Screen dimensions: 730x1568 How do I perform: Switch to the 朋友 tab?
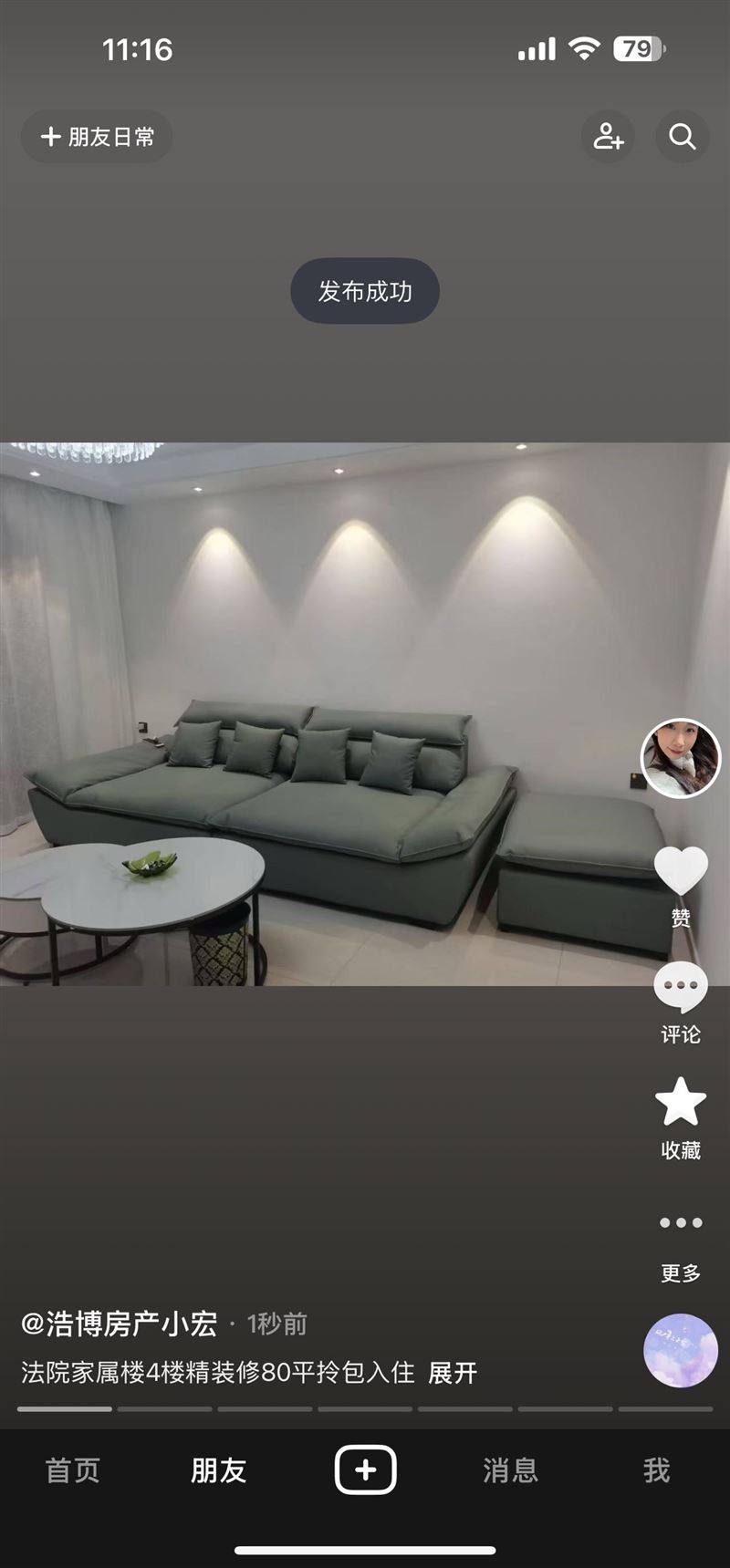point(219,1470)
